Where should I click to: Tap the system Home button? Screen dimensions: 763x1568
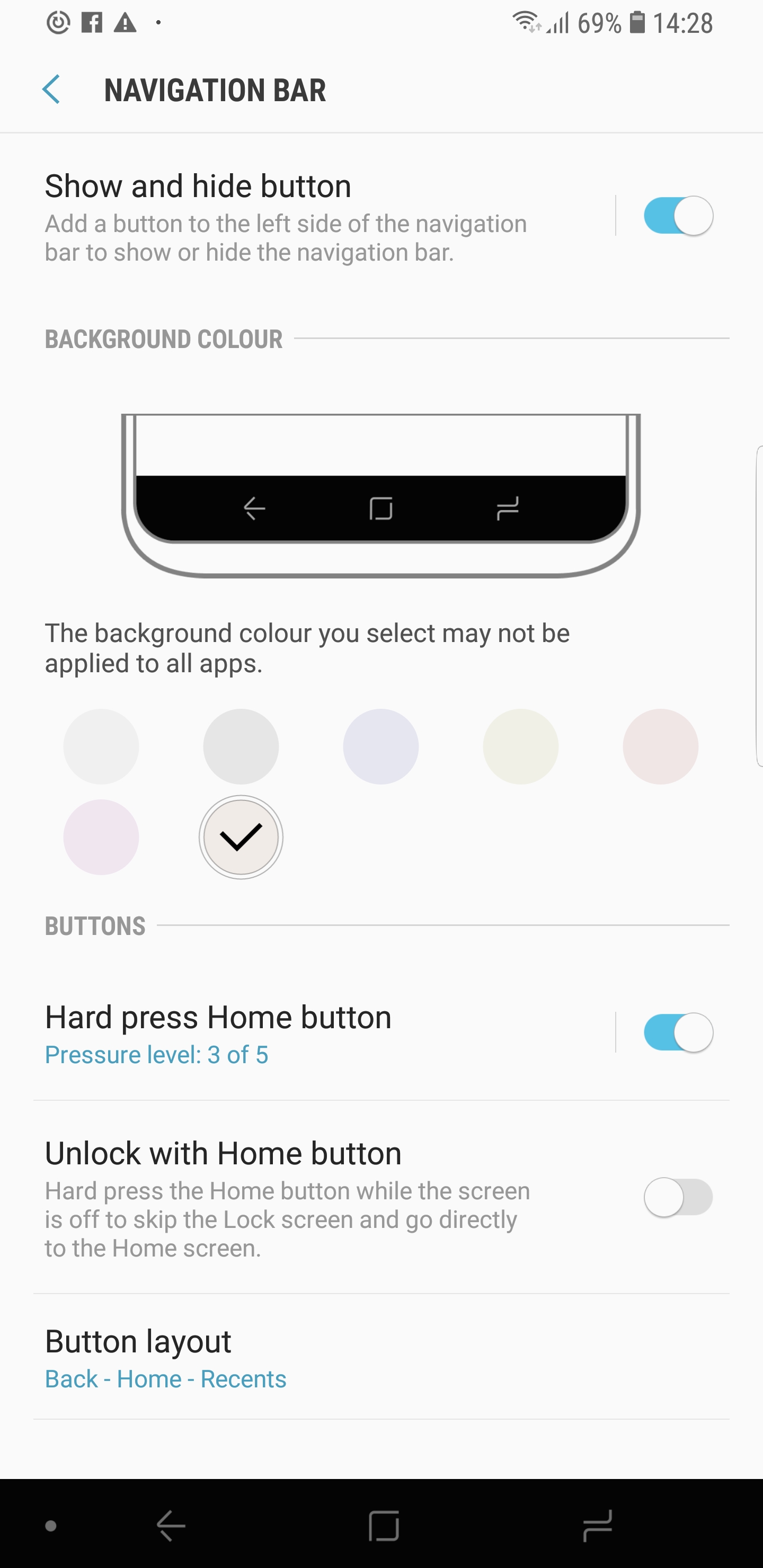[x=384, y=1526]
